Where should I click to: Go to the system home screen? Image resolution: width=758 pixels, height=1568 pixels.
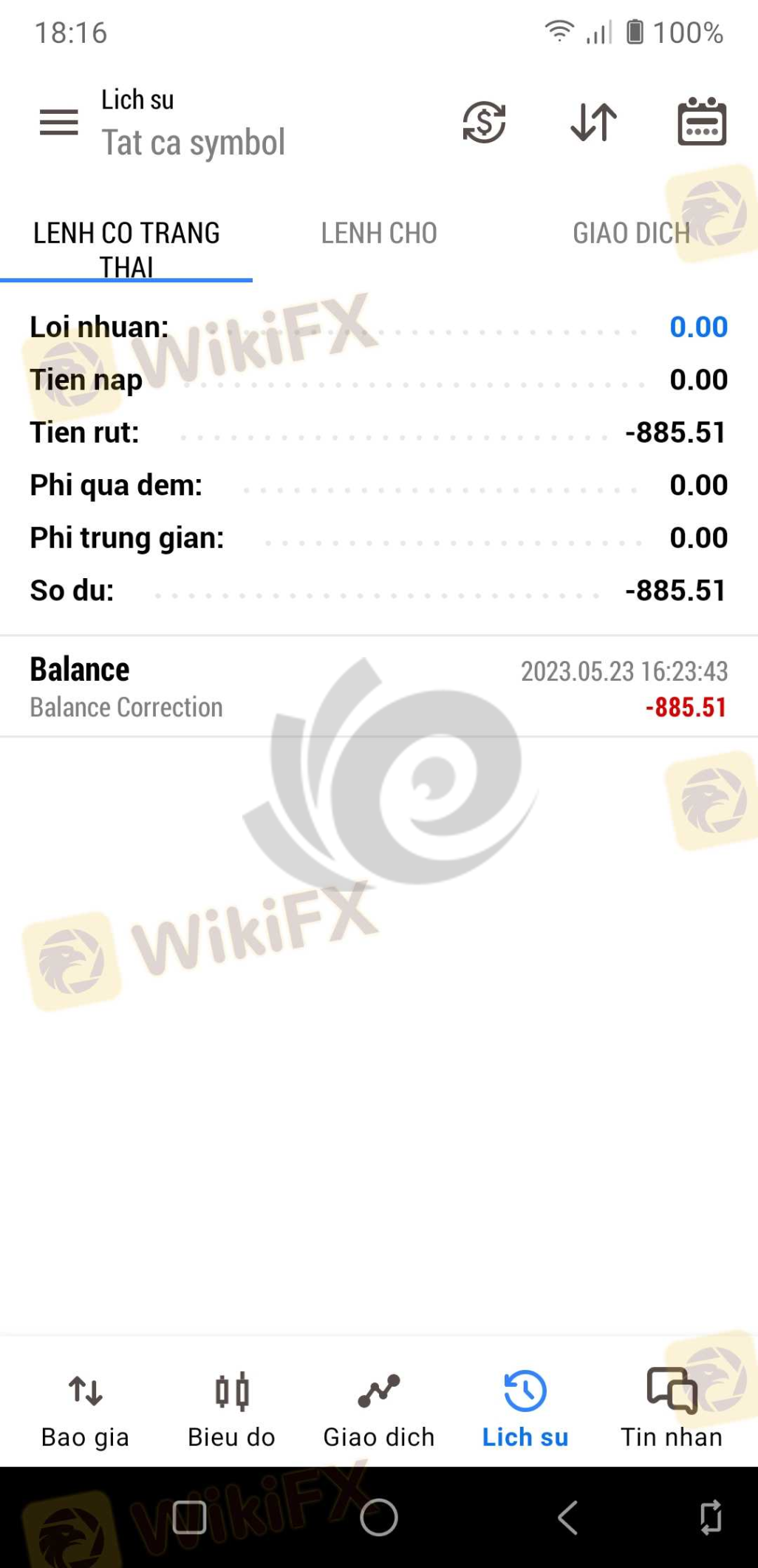pos(378,1518)
